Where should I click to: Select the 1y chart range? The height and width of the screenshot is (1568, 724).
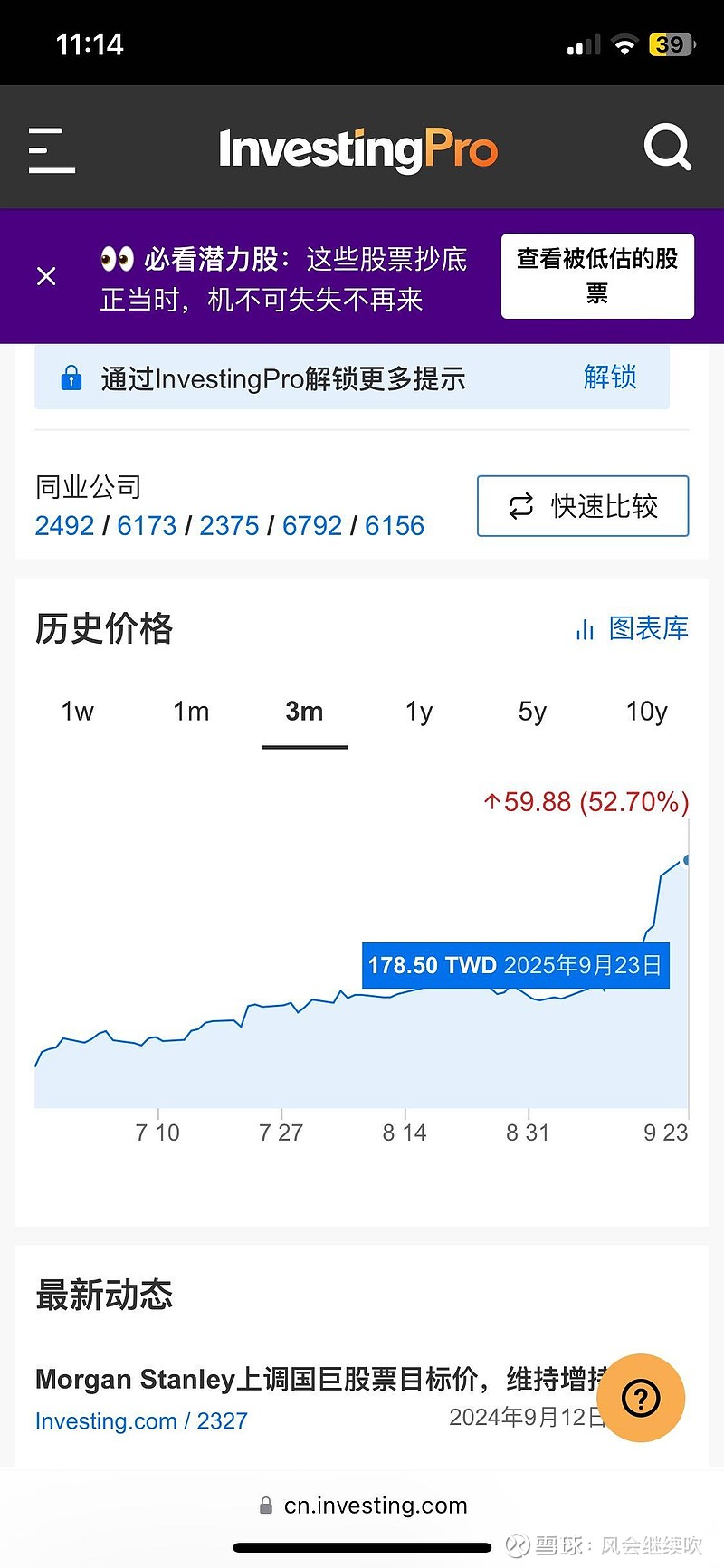[419, 712]
